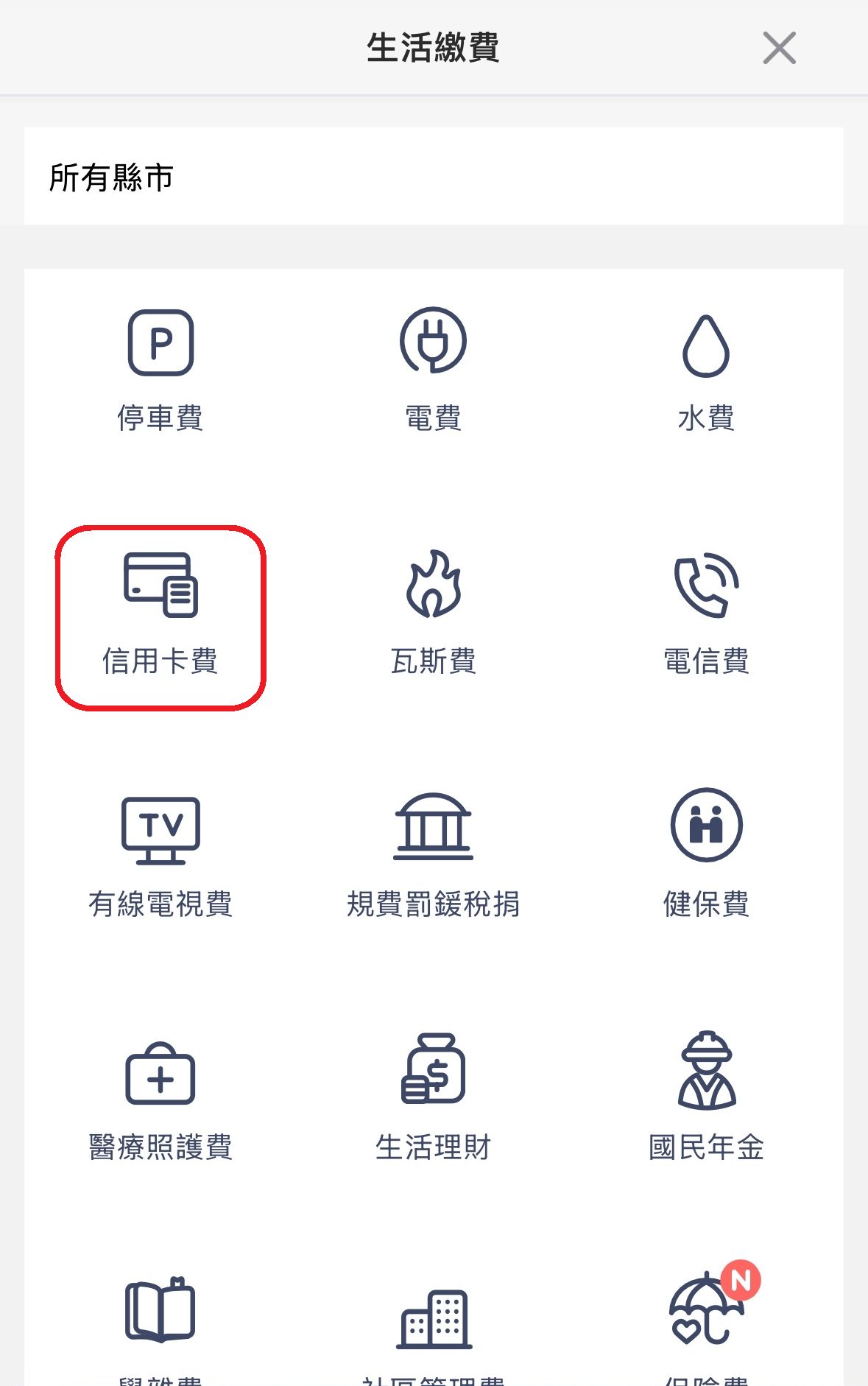This screenshot has width=868, height=1386.
Task: Open 瓦斯費 gas bill payment
Action: 433,613
